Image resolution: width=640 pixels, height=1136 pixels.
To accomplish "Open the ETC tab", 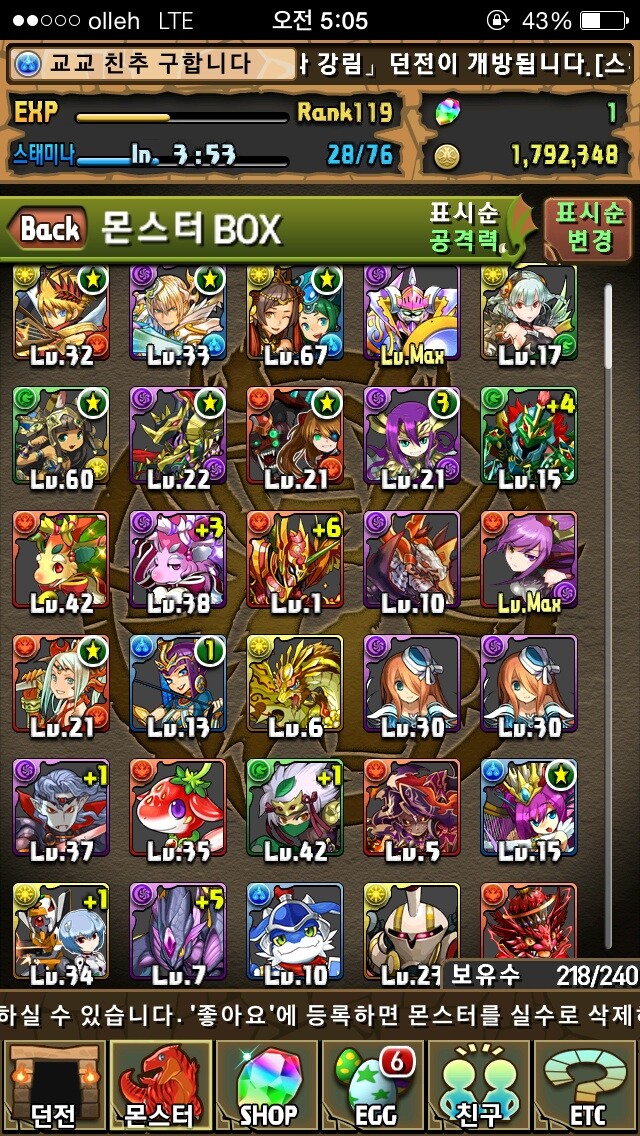I will tap(586, 1085).
